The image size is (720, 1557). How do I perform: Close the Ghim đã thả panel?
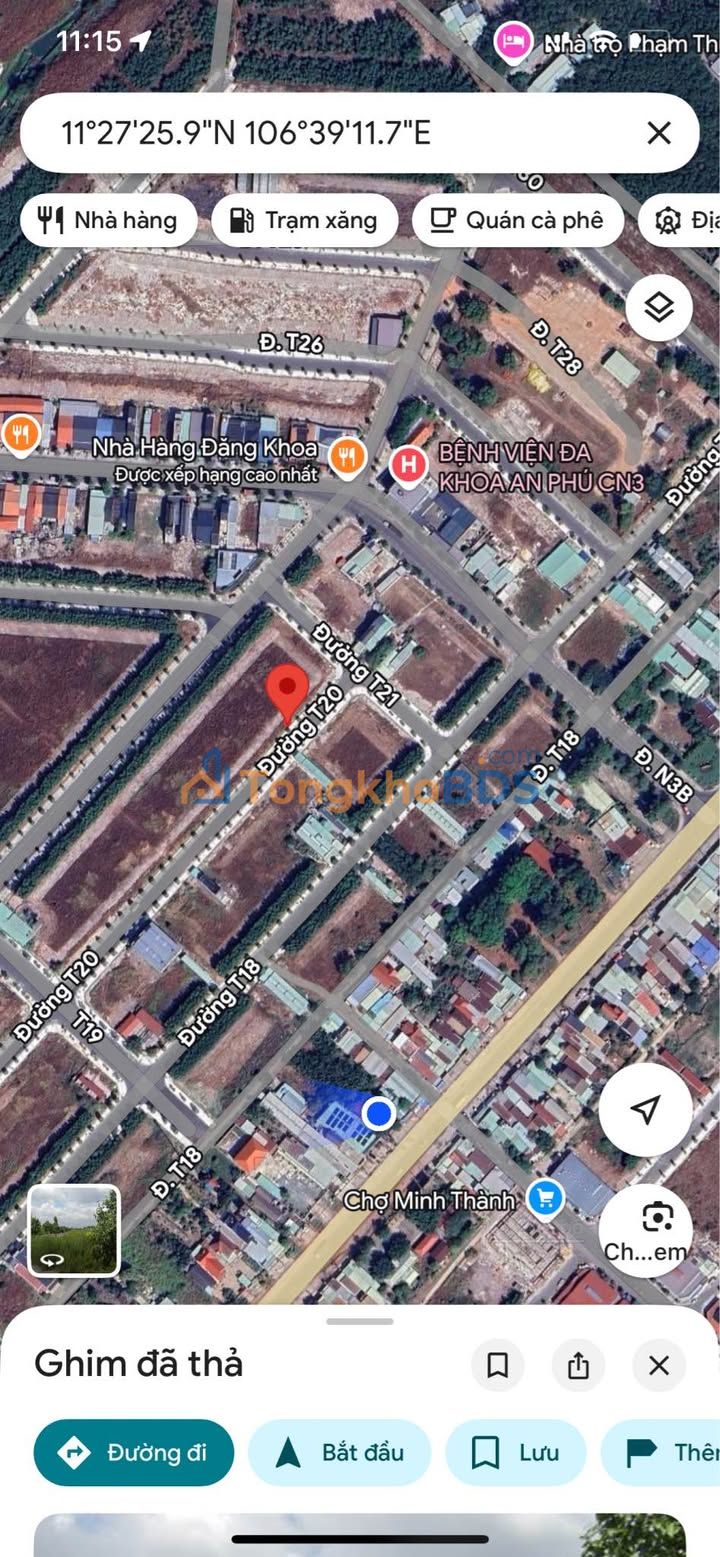(x=659, y=1365)
